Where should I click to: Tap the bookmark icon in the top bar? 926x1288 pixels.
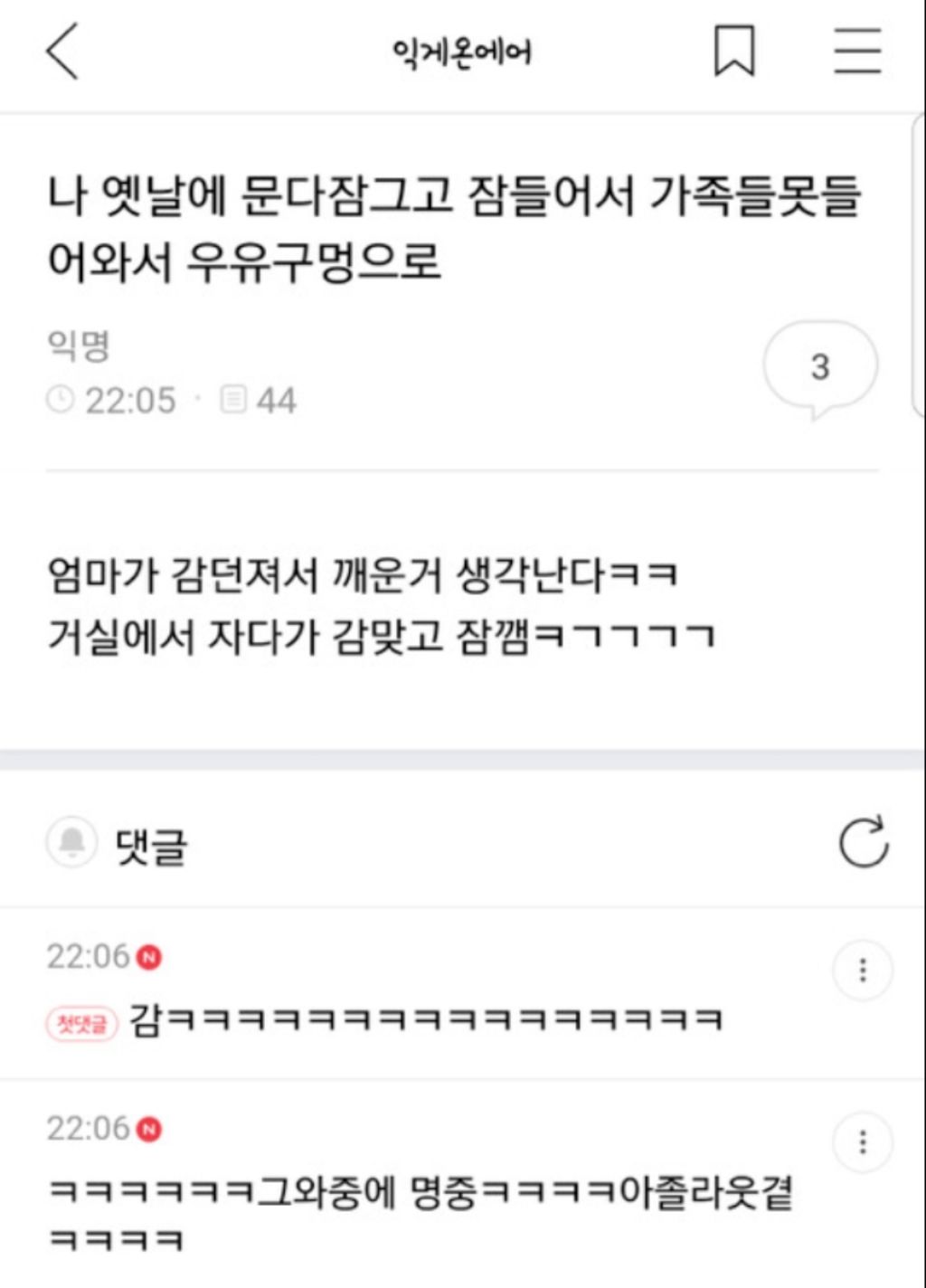(x=734, y=52)
